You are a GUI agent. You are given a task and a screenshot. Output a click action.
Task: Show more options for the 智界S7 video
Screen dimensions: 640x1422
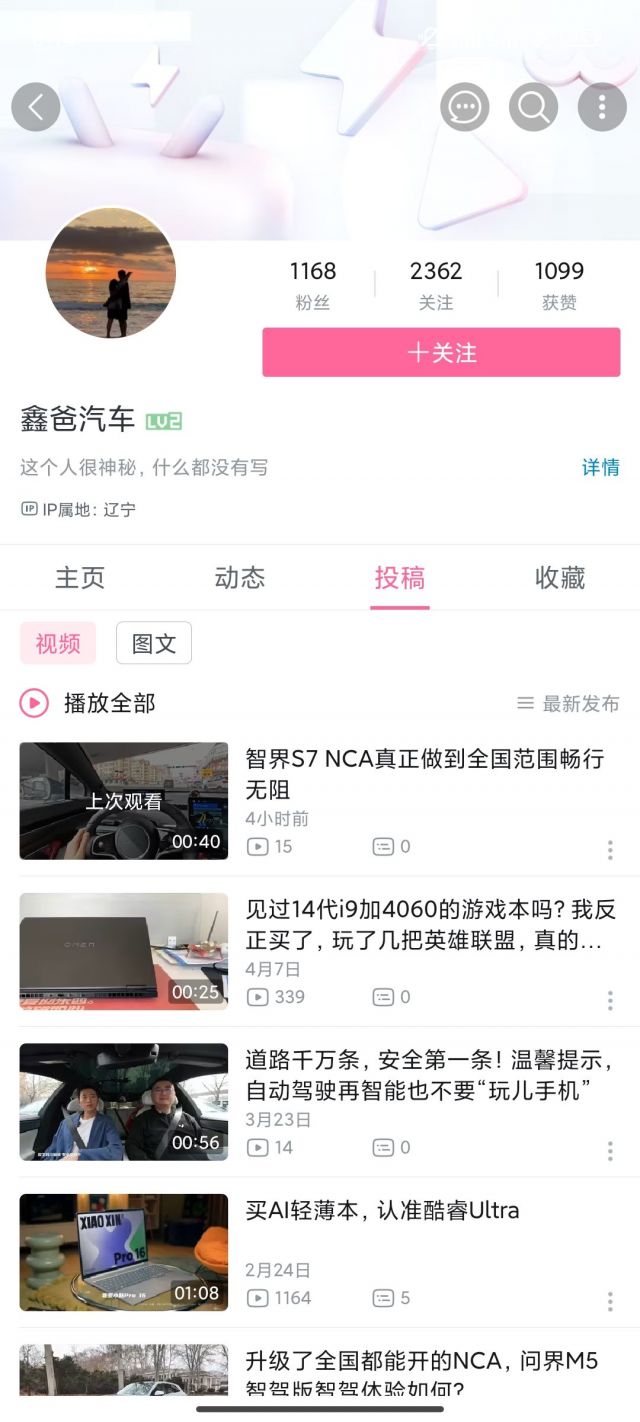click(x=610, y=850)
